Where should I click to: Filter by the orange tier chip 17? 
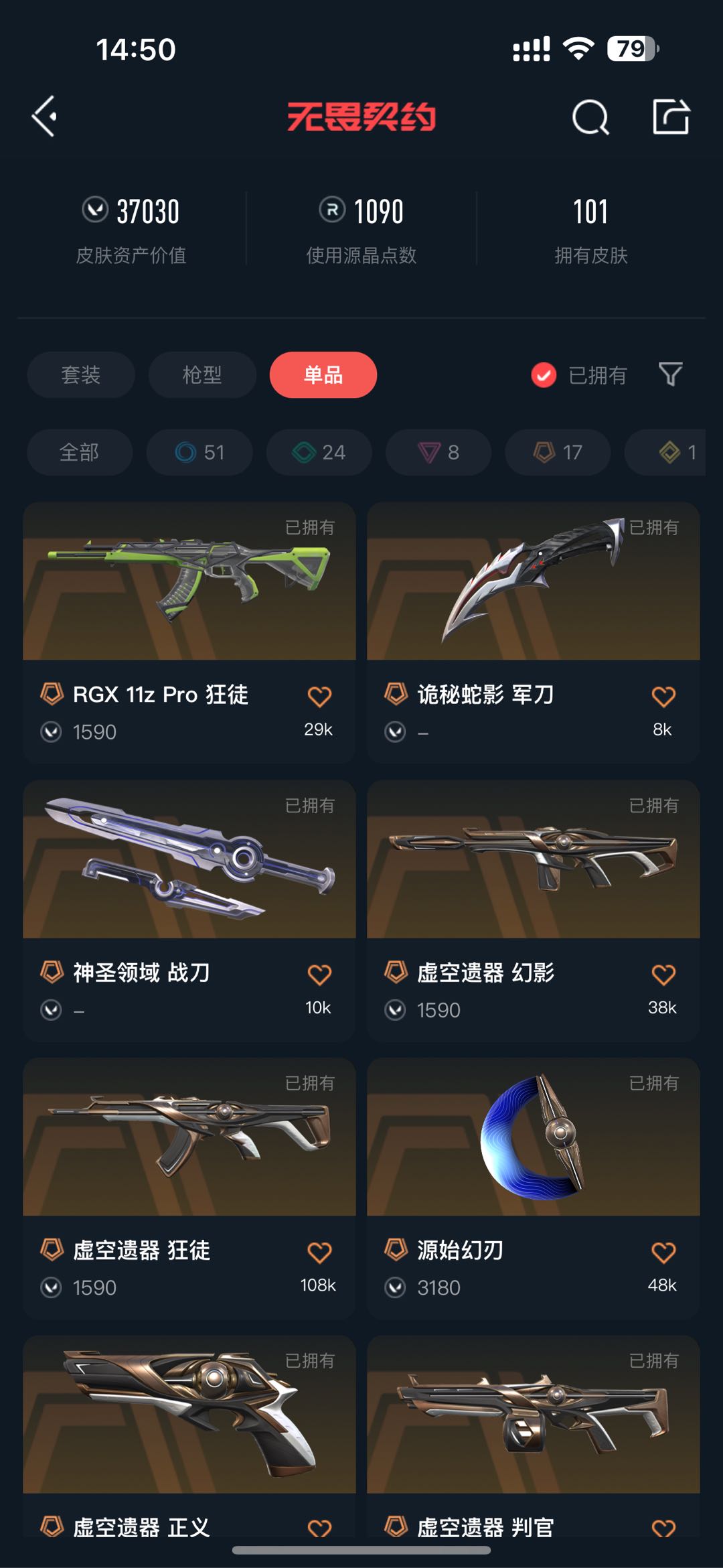coord(558,452)
